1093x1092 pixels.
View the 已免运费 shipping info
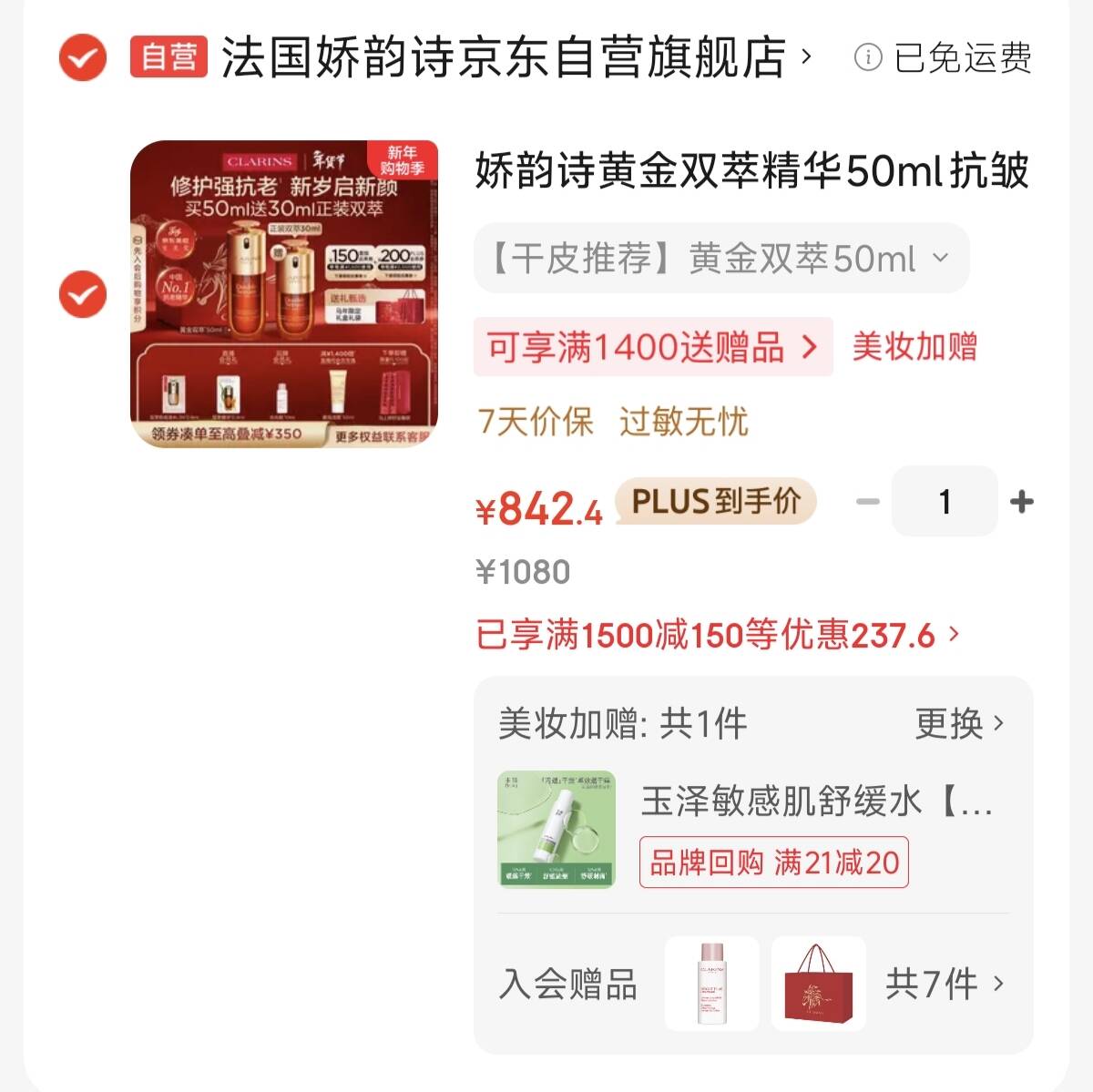point(944,58)
